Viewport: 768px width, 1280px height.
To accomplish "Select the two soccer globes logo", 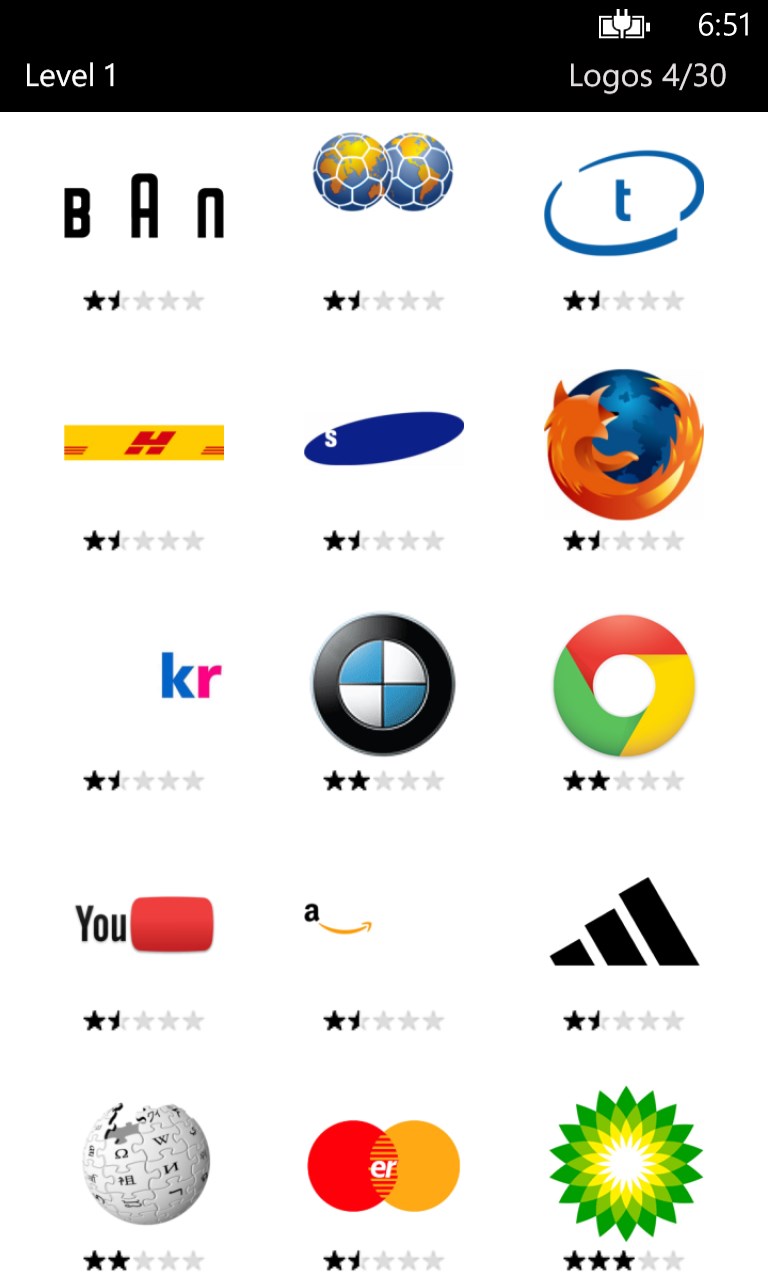I will point(383,173).
